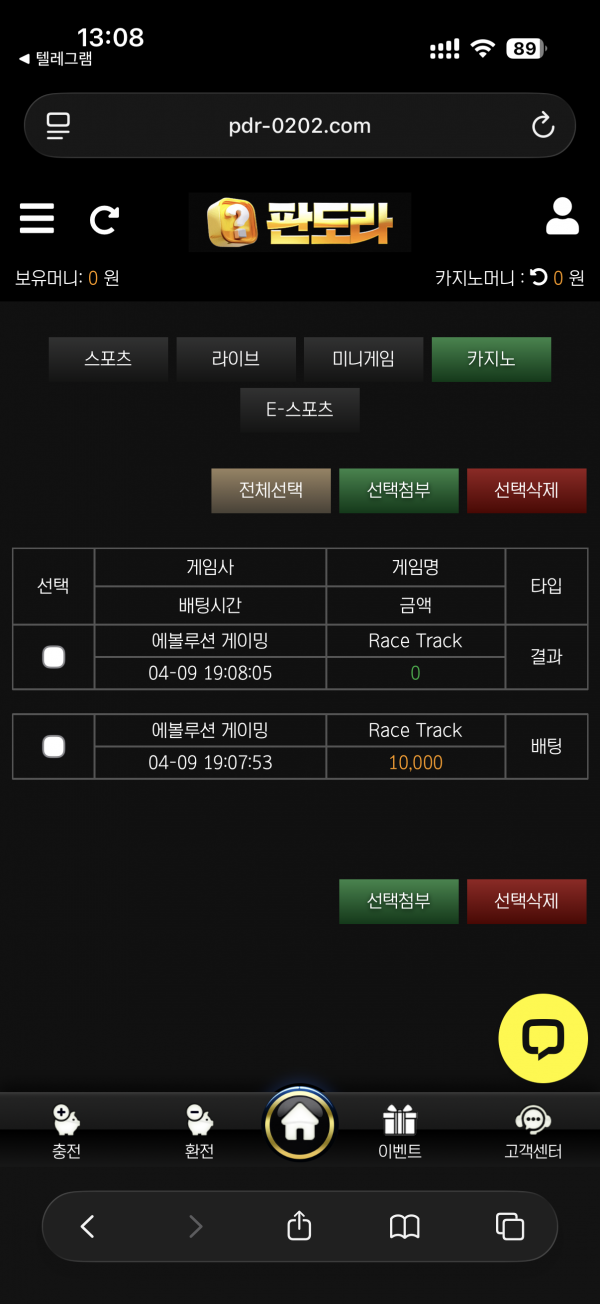The width and height of the screenshot is (600, 1304).
Task: Select the 미니게임 tab
Action: [363, 359]
